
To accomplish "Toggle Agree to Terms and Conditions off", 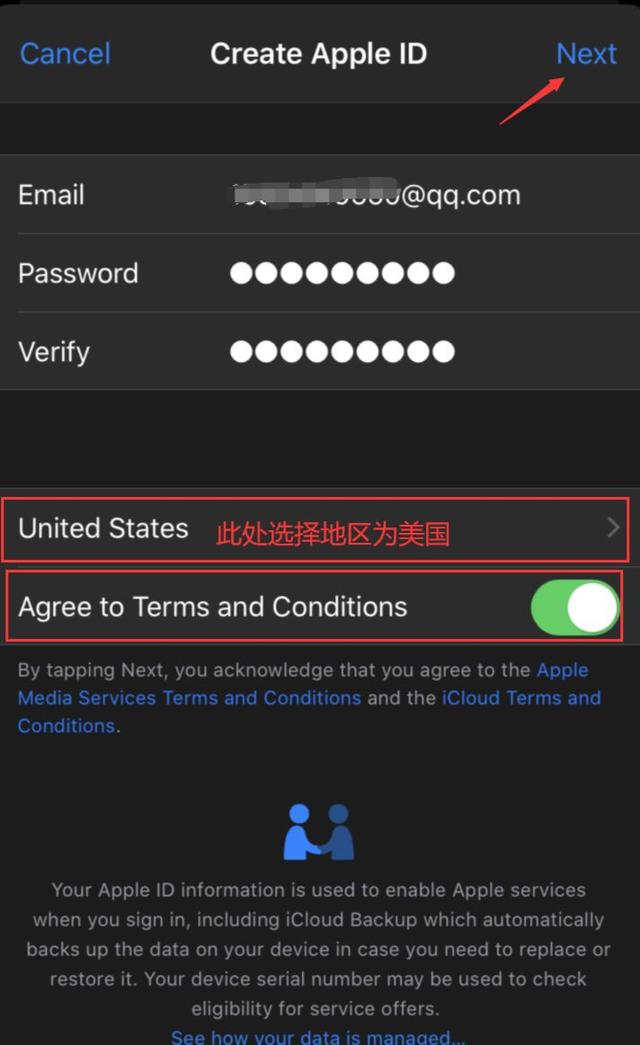I will [575, 607].
